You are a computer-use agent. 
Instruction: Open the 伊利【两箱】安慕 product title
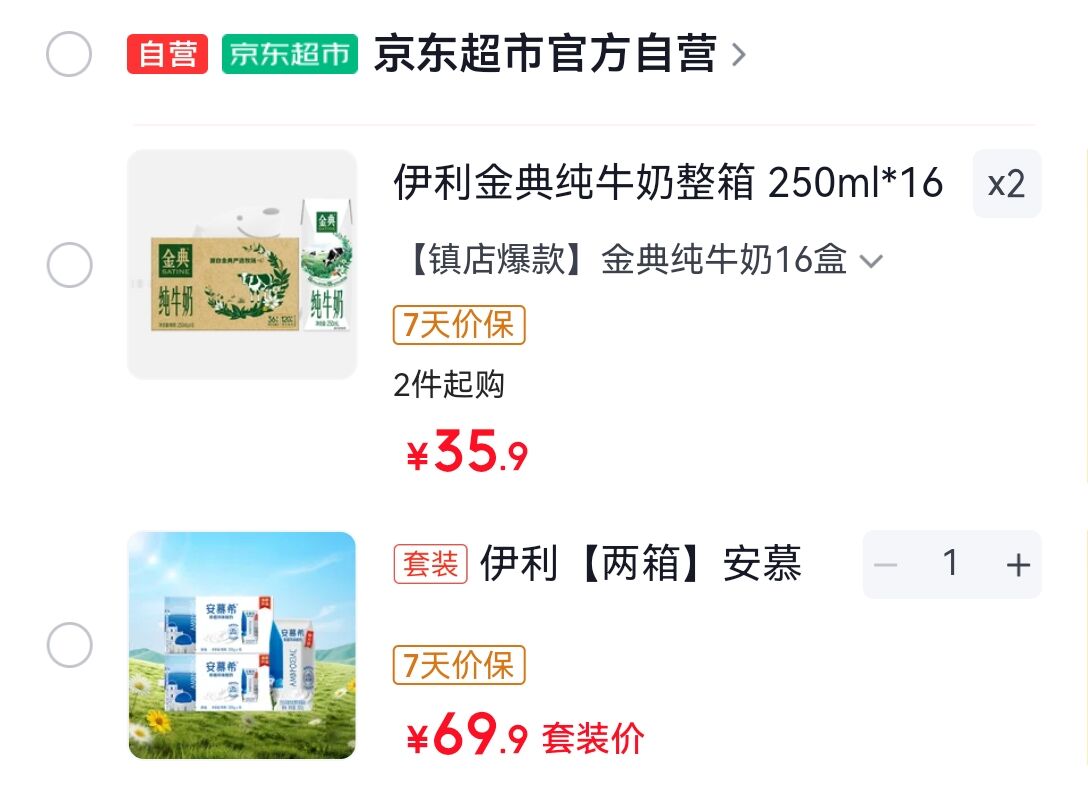[x=640, y=565]
